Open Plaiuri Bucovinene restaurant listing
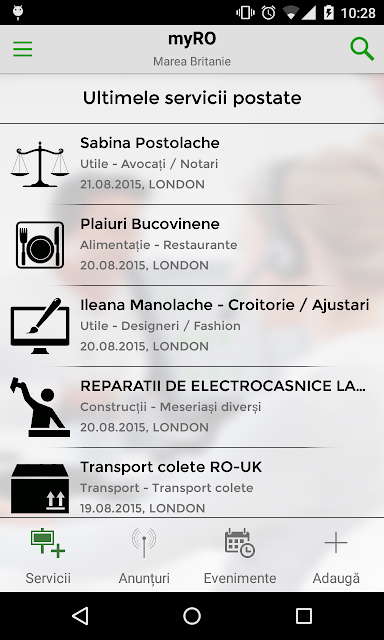The height and width of the screenshot is (640, 384). pos(192,245)
